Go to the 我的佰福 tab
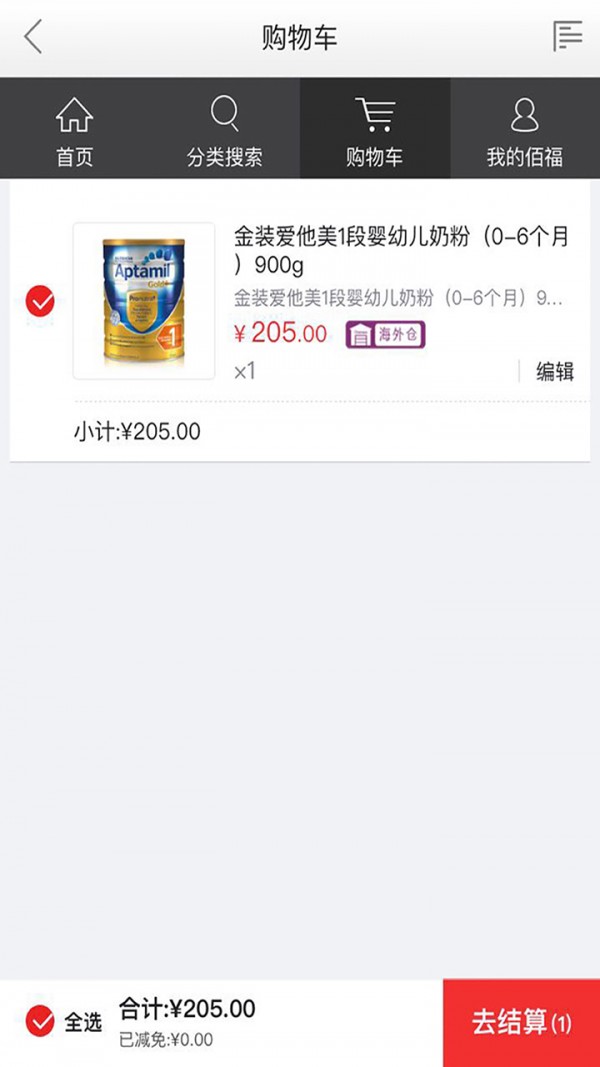600x1067 pixels. point(525,130)
